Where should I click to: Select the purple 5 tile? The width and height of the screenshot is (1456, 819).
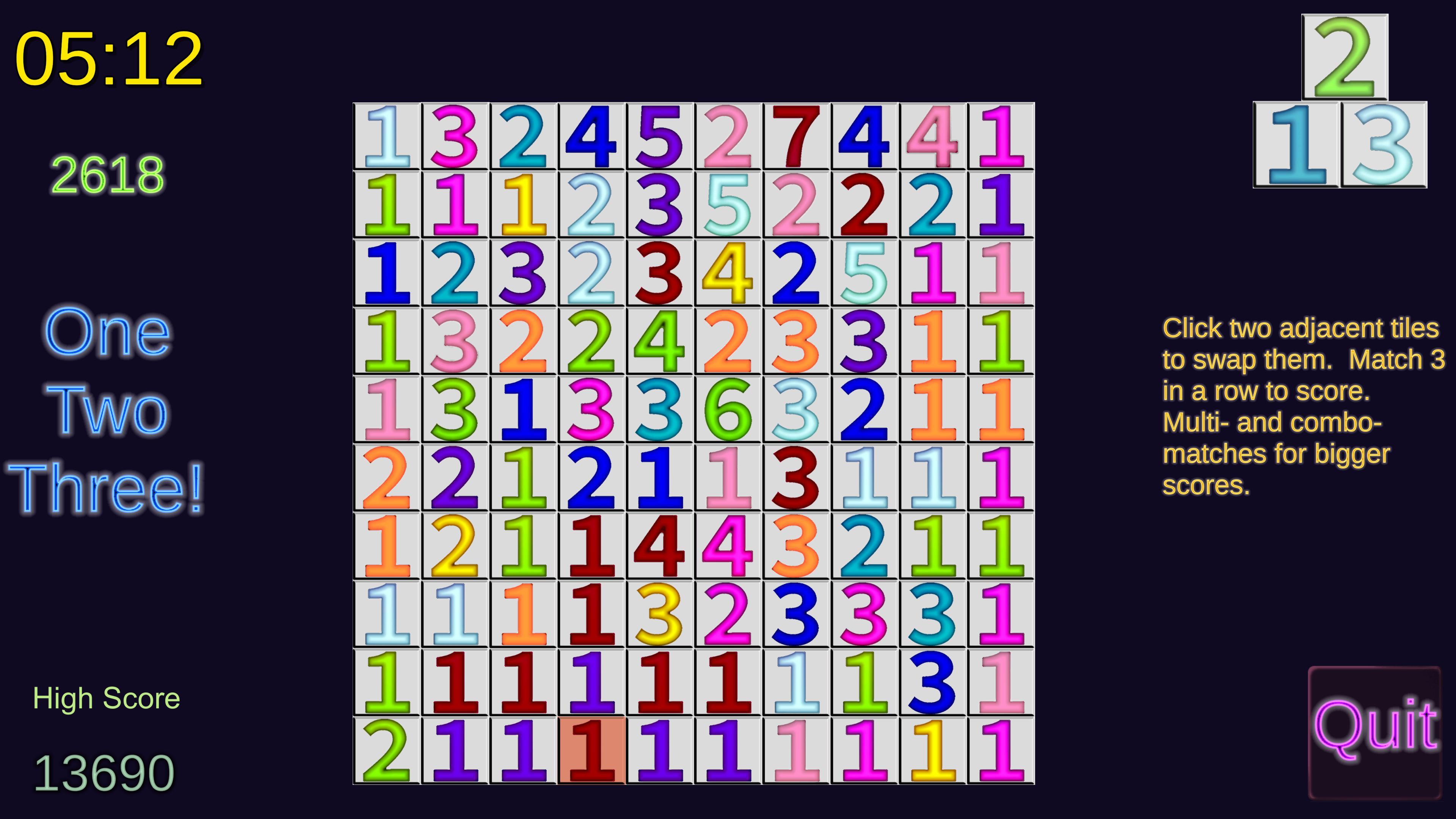(x=660, y=136)
